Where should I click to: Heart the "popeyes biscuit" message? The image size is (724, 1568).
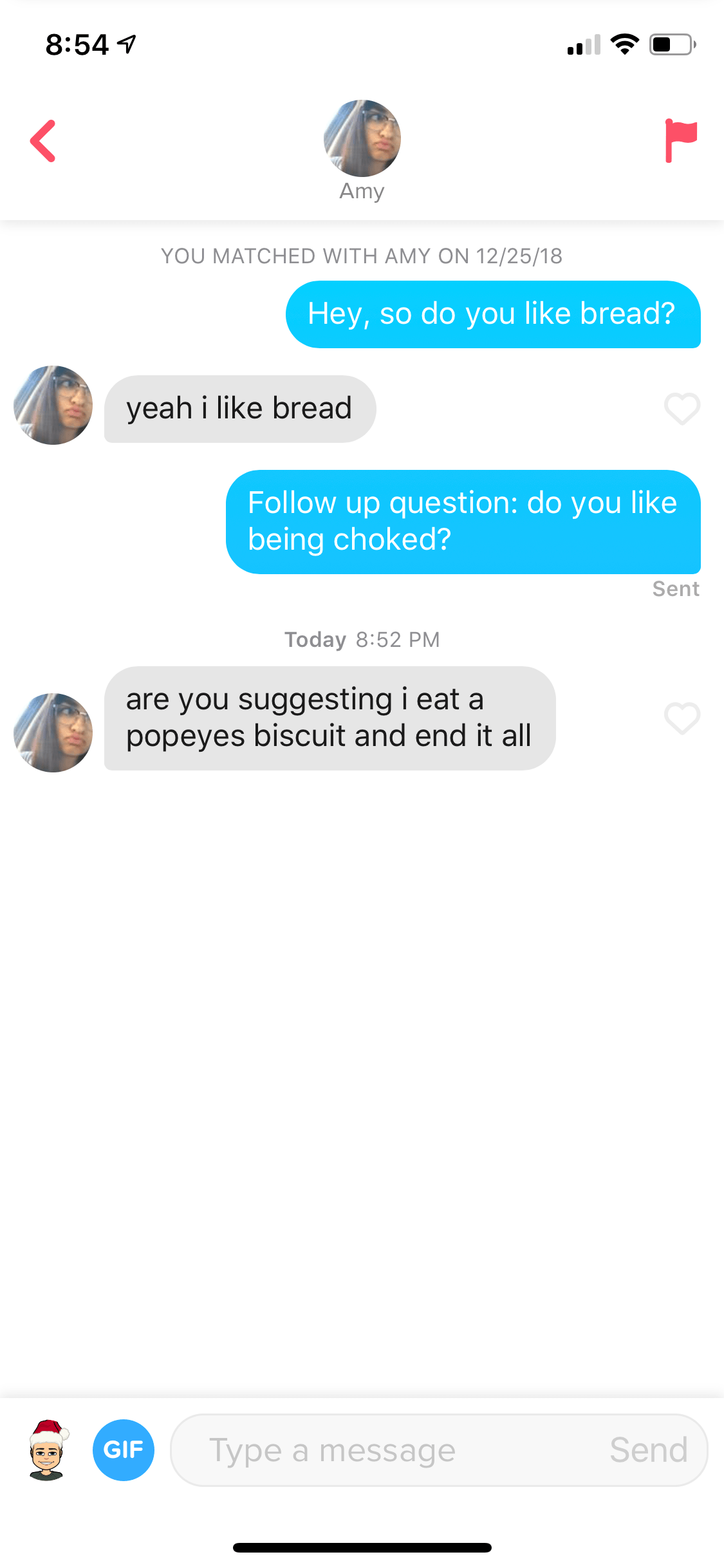[682, 718]
